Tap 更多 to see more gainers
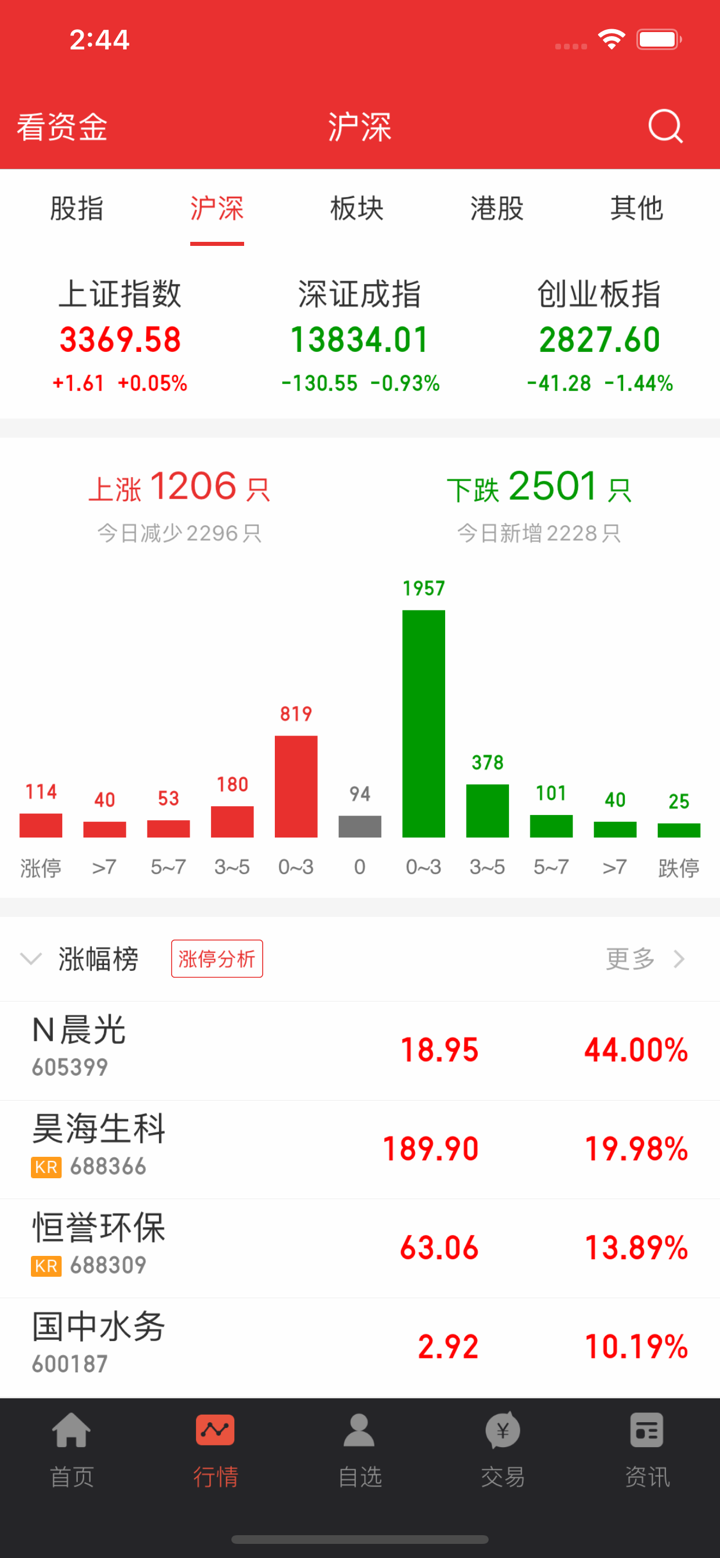This screenshot has height=1558, width=720. click(x=645, y=959)
